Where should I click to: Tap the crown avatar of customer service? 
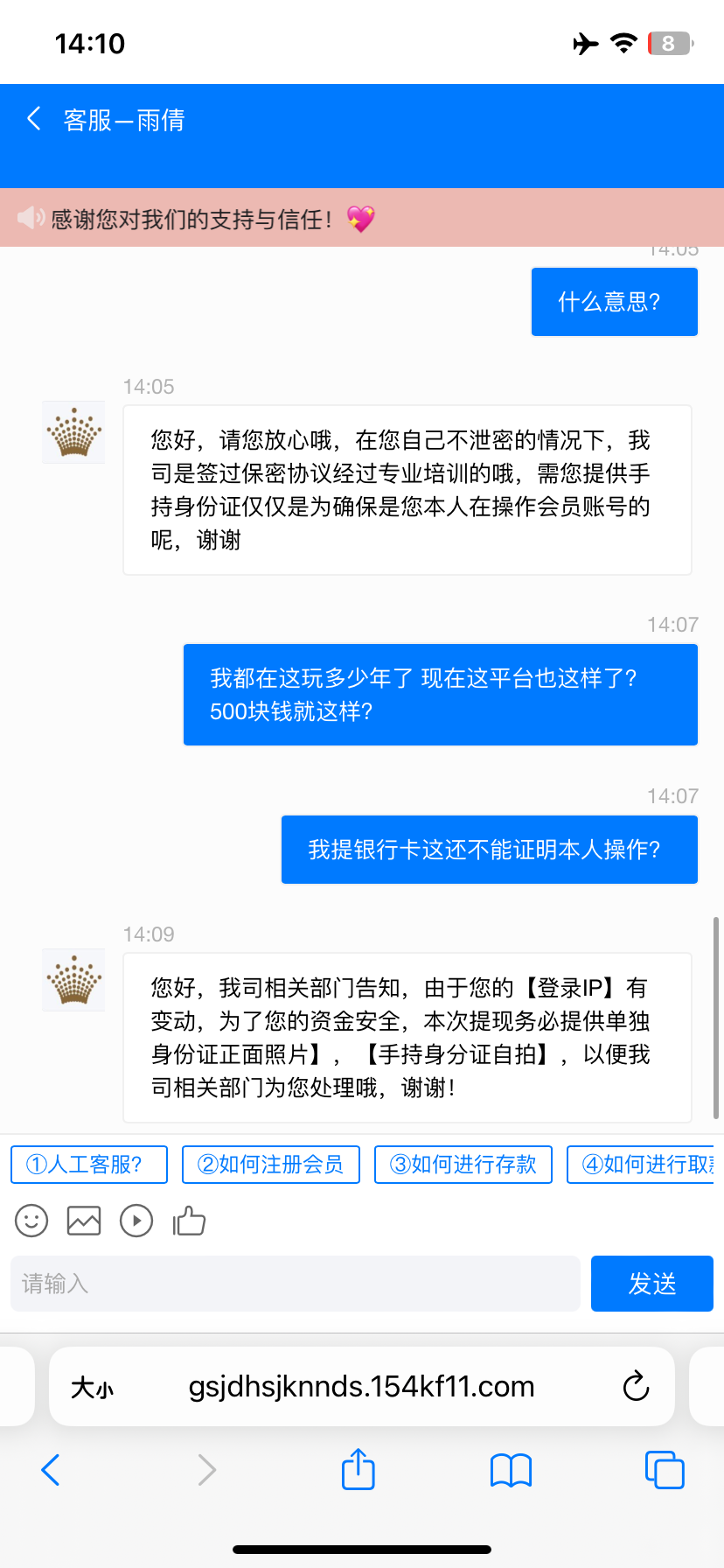tap(73, 979)
